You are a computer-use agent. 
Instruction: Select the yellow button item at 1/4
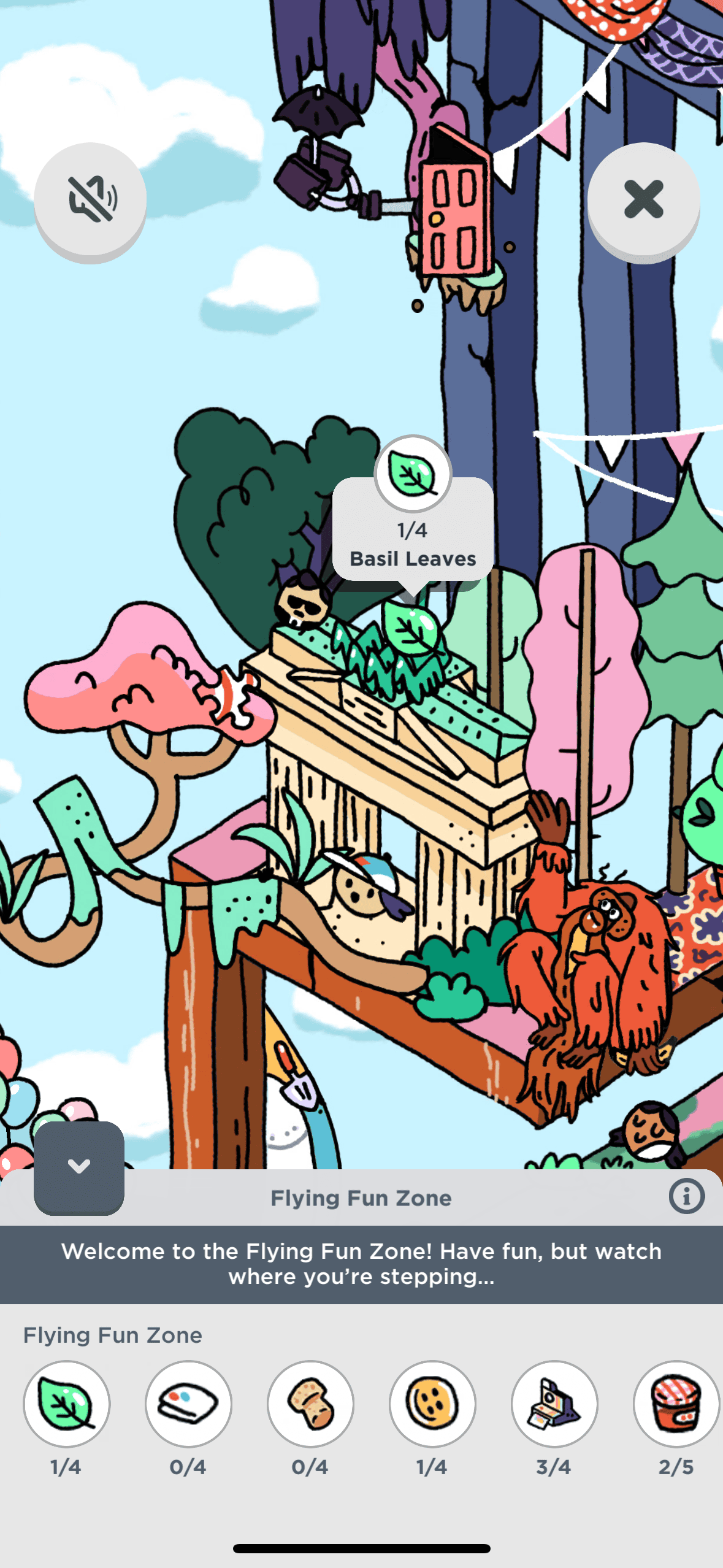(x=432, y=1404)
